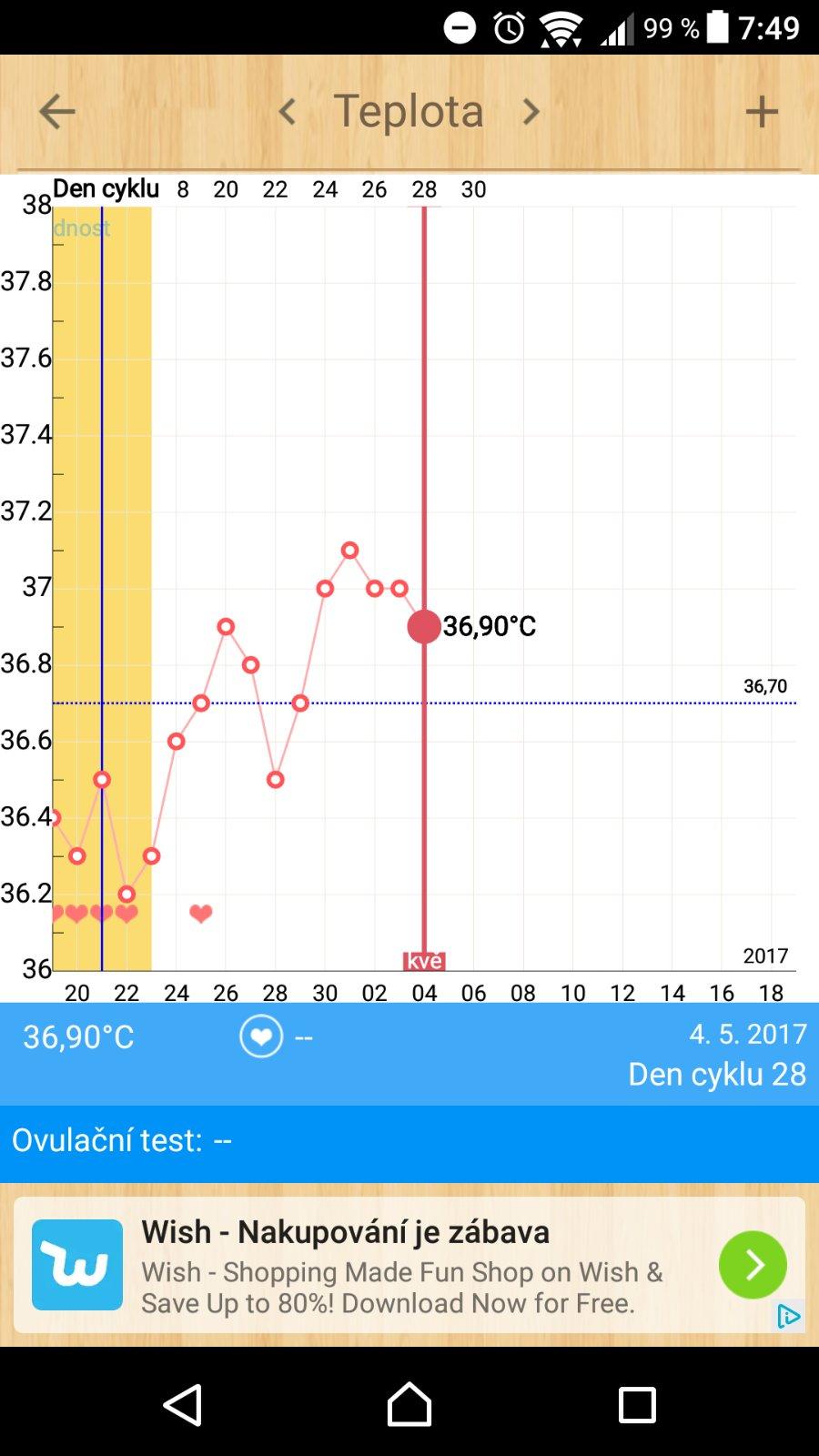Select the highlighted 36,90°C data point

coord(424,626)
